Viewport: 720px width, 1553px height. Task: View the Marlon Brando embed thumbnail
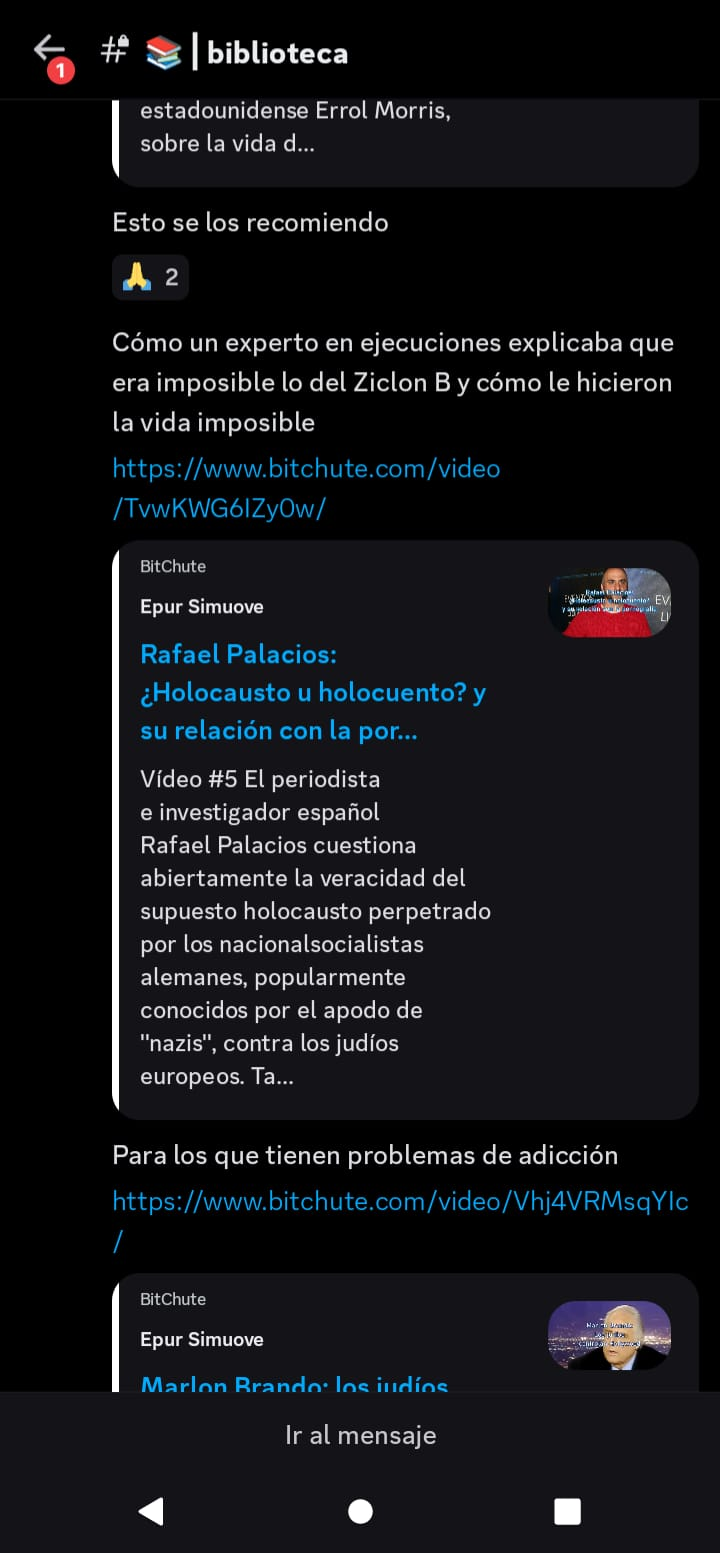pos(609,1335)
